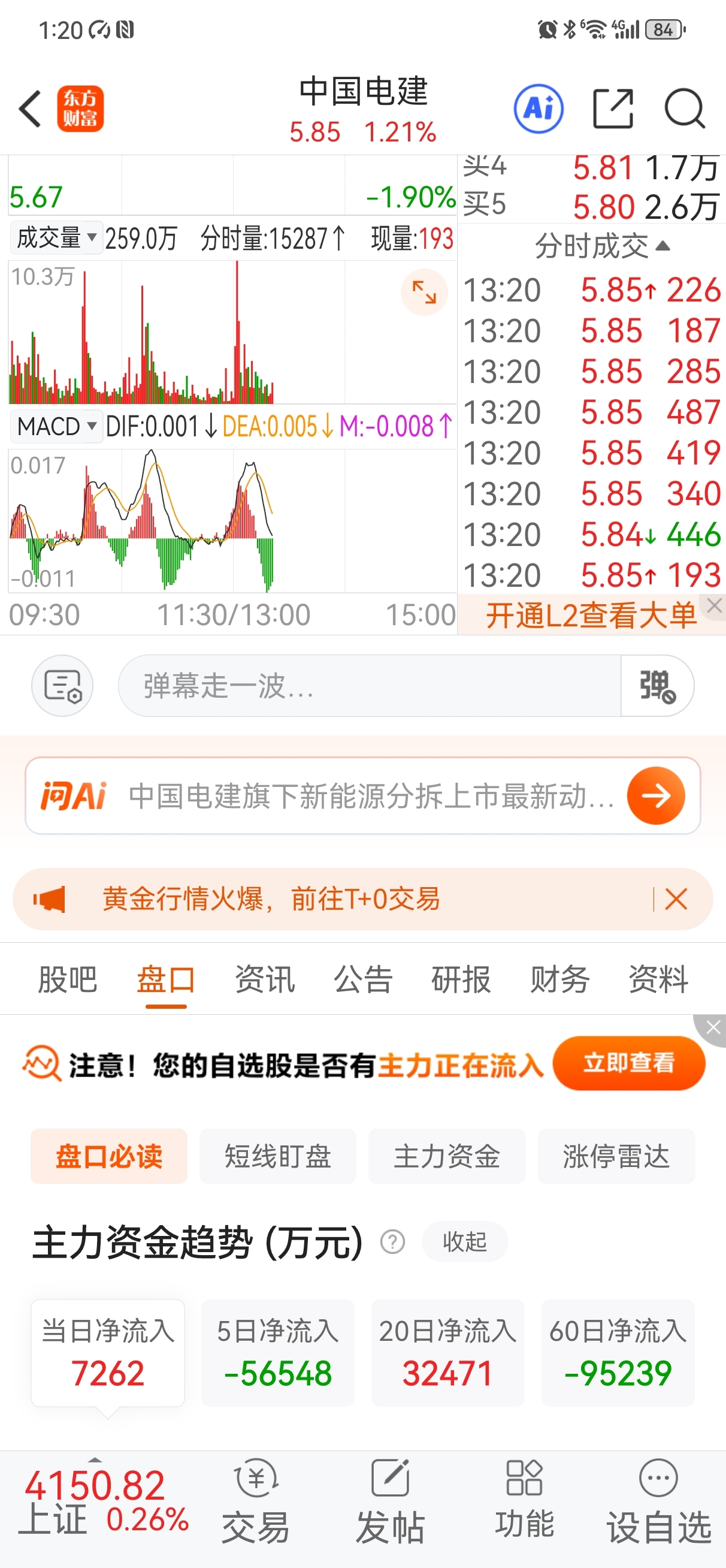Close the 开通L2查看大单 banner
The image size is (726, 1568).
pyautogui.click(x=715, y=605)
